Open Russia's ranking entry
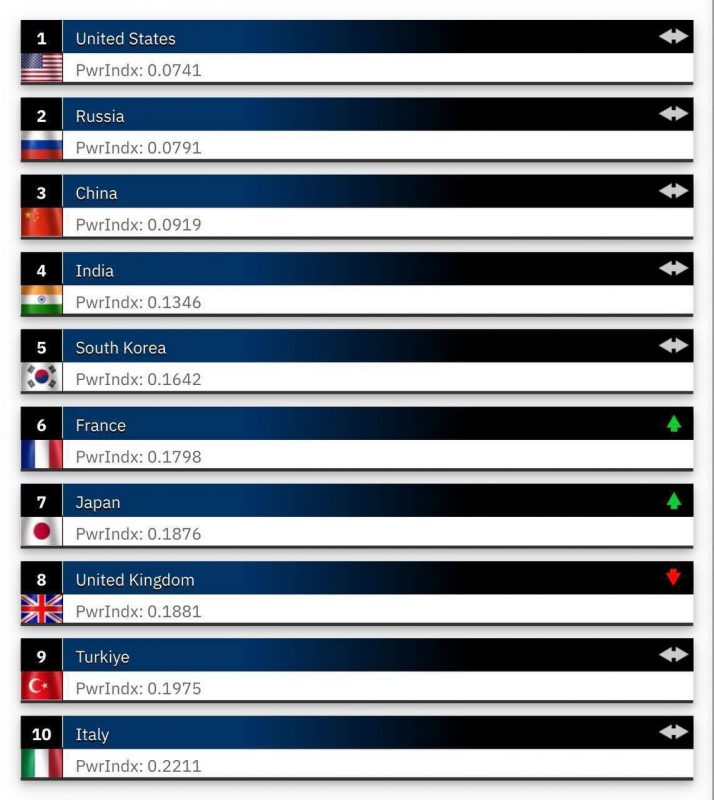 click(100, 116)
